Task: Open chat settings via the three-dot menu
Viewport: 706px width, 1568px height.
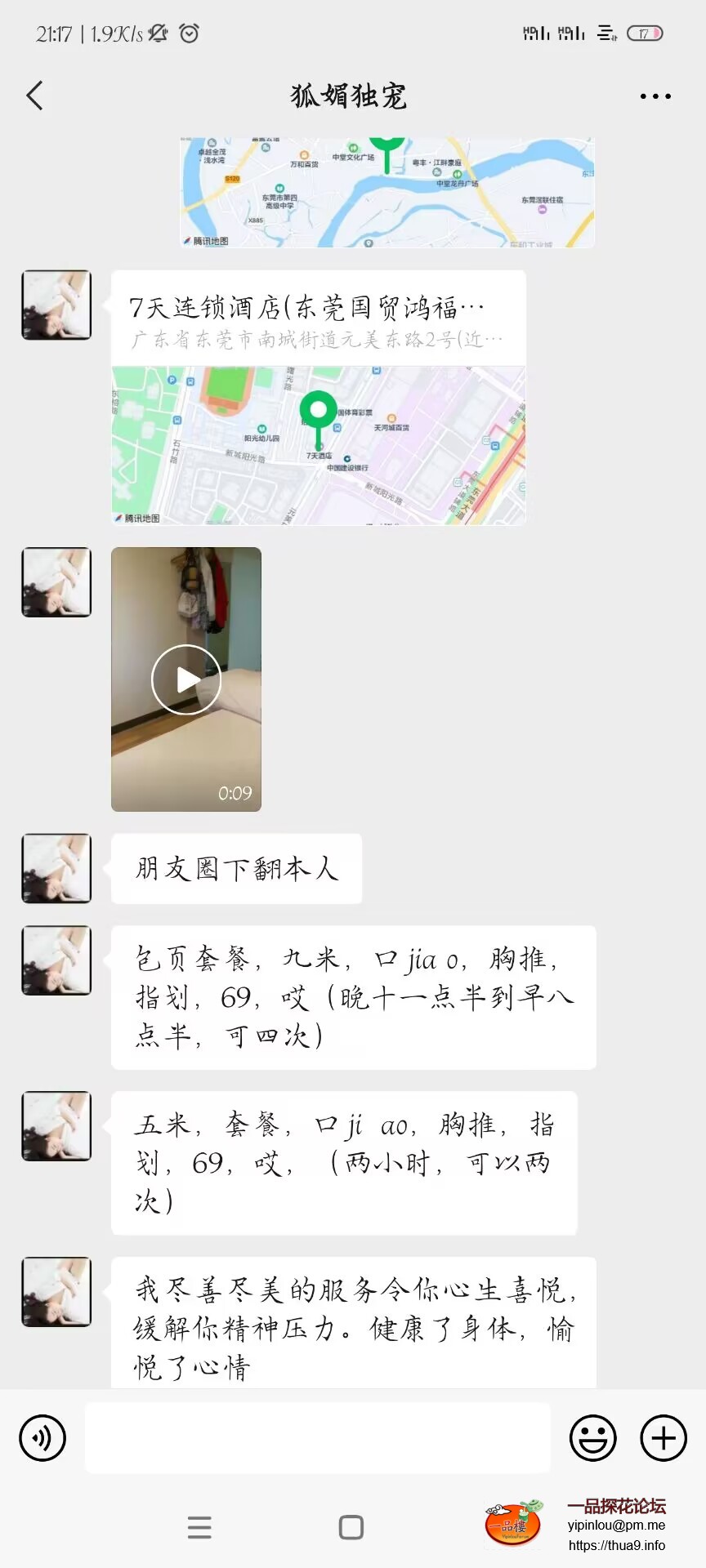Action: point(655,96)
